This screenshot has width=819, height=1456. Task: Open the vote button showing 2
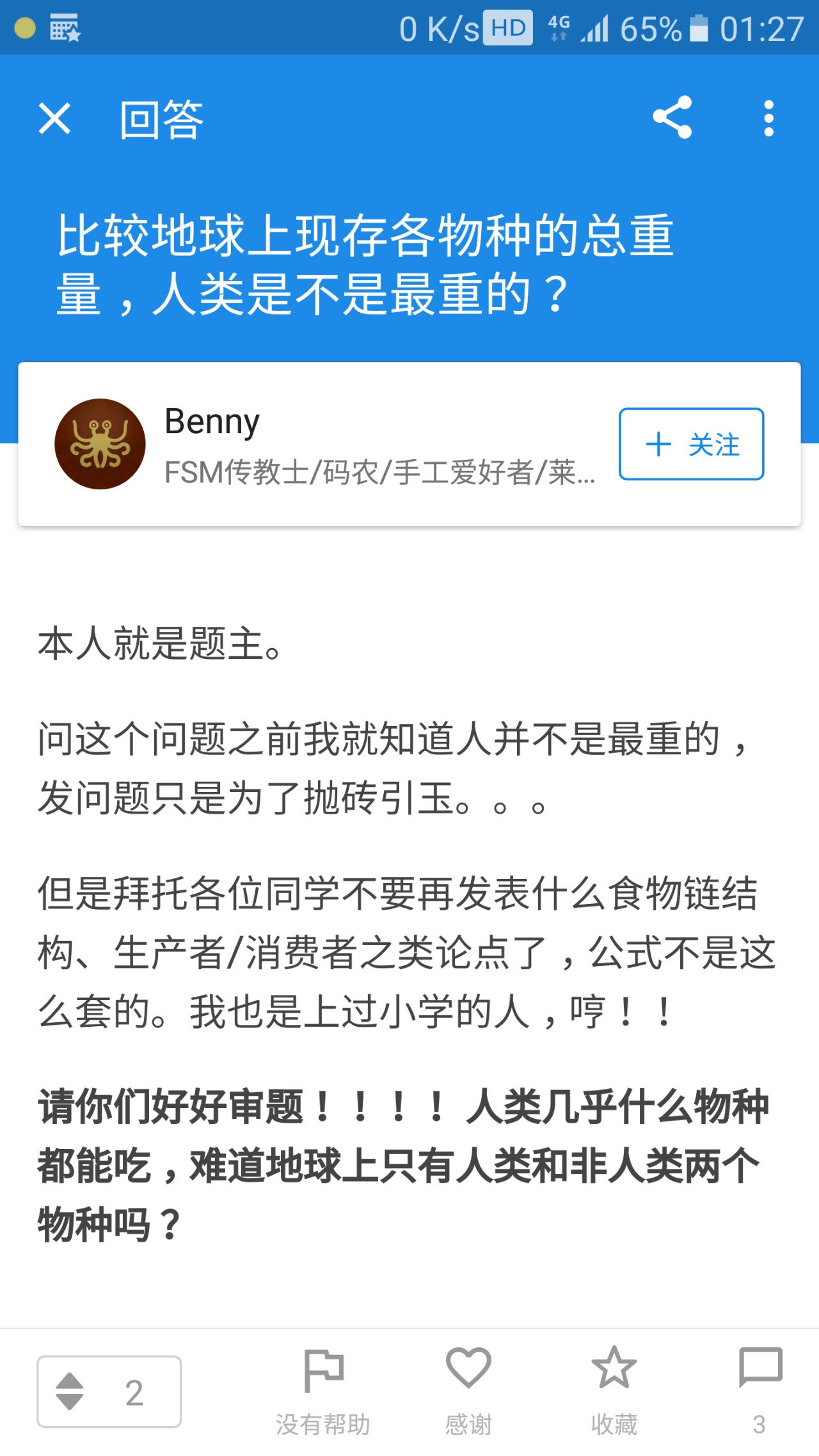click(109, 1391)
